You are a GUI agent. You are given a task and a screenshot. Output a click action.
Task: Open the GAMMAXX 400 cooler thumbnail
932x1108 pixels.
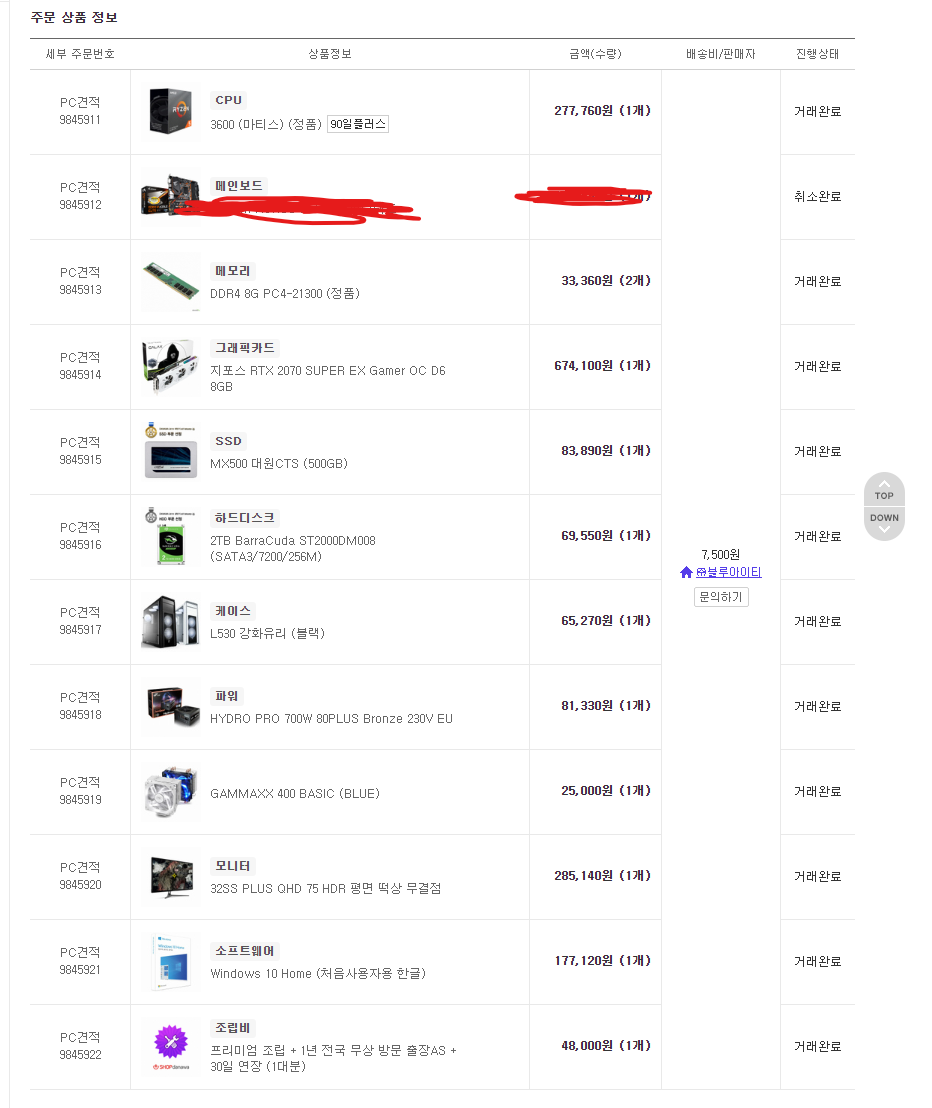click(170, 791)
